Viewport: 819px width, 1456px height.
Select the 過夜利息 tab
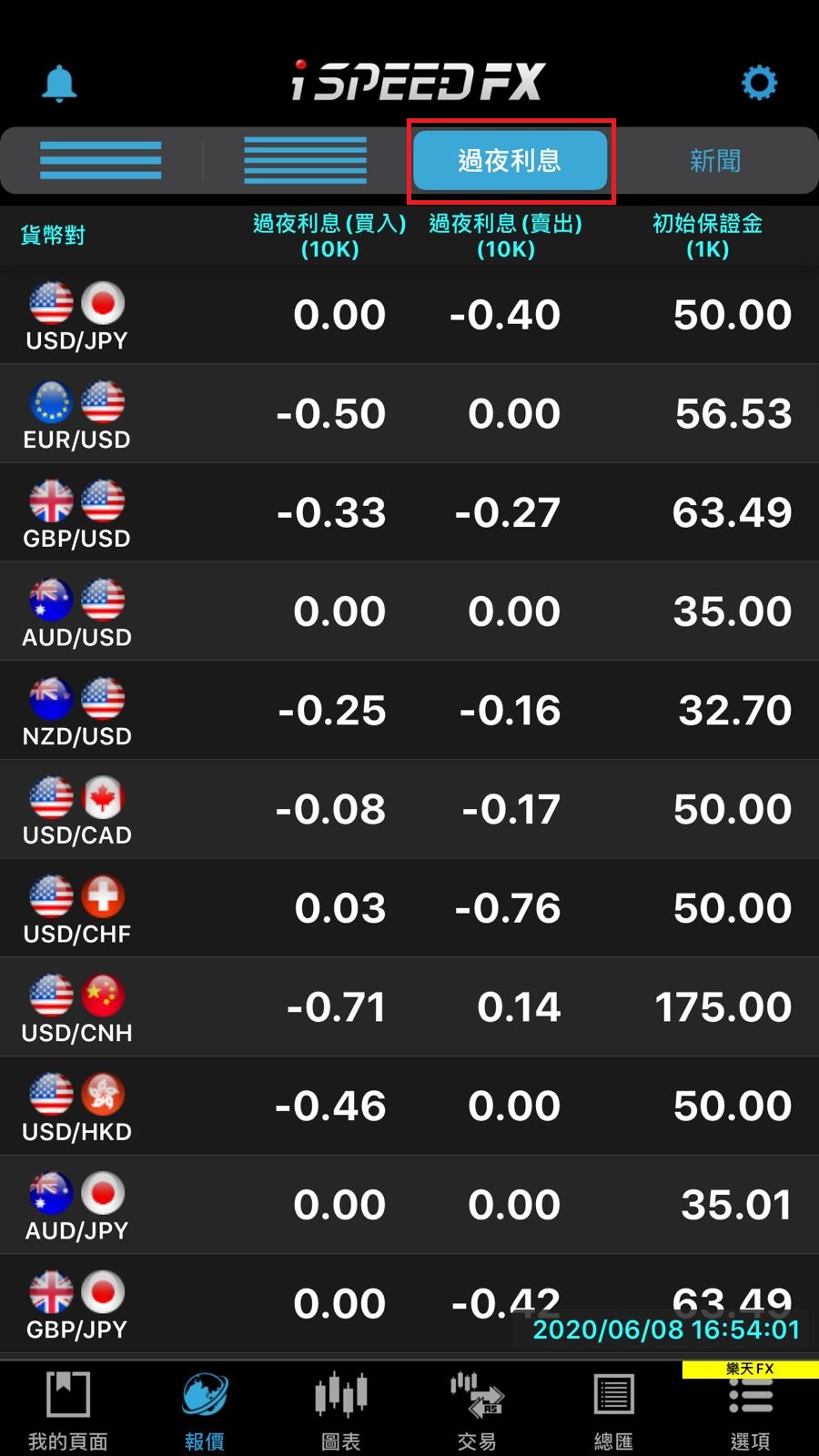[510, 160]
